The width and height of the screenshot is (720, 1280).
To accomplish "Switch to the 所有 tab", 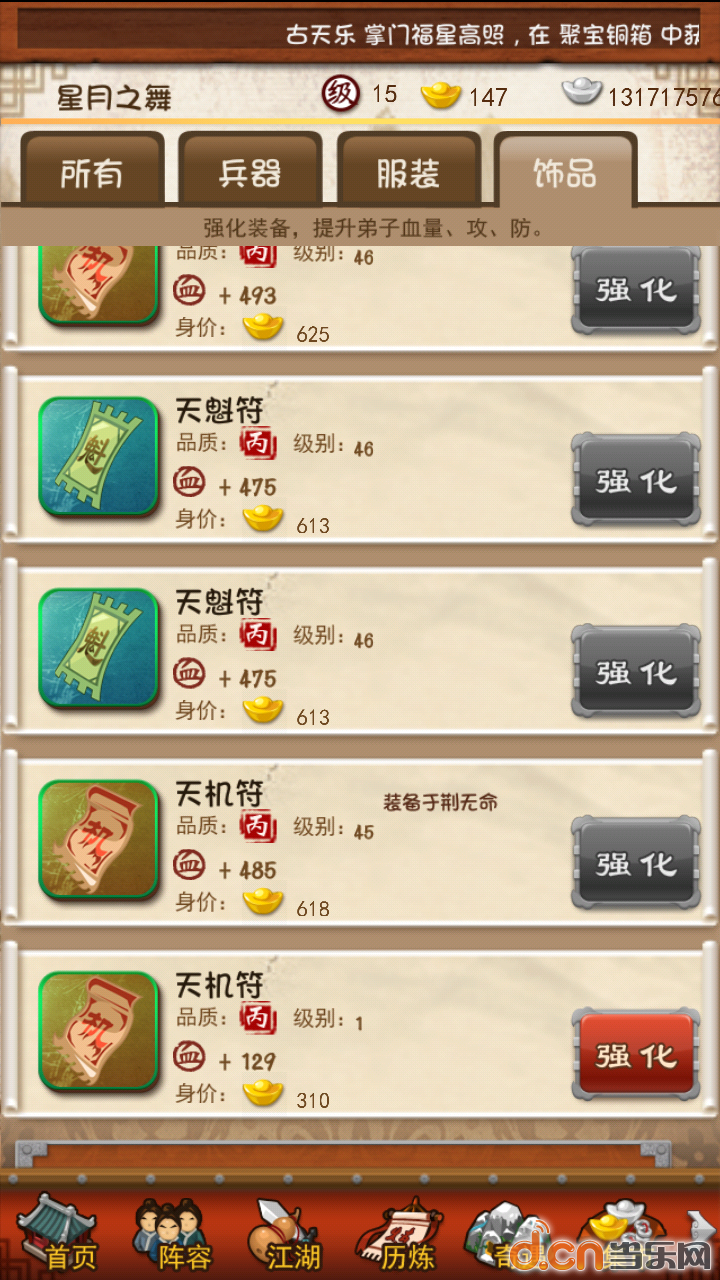I will point(92,173).
